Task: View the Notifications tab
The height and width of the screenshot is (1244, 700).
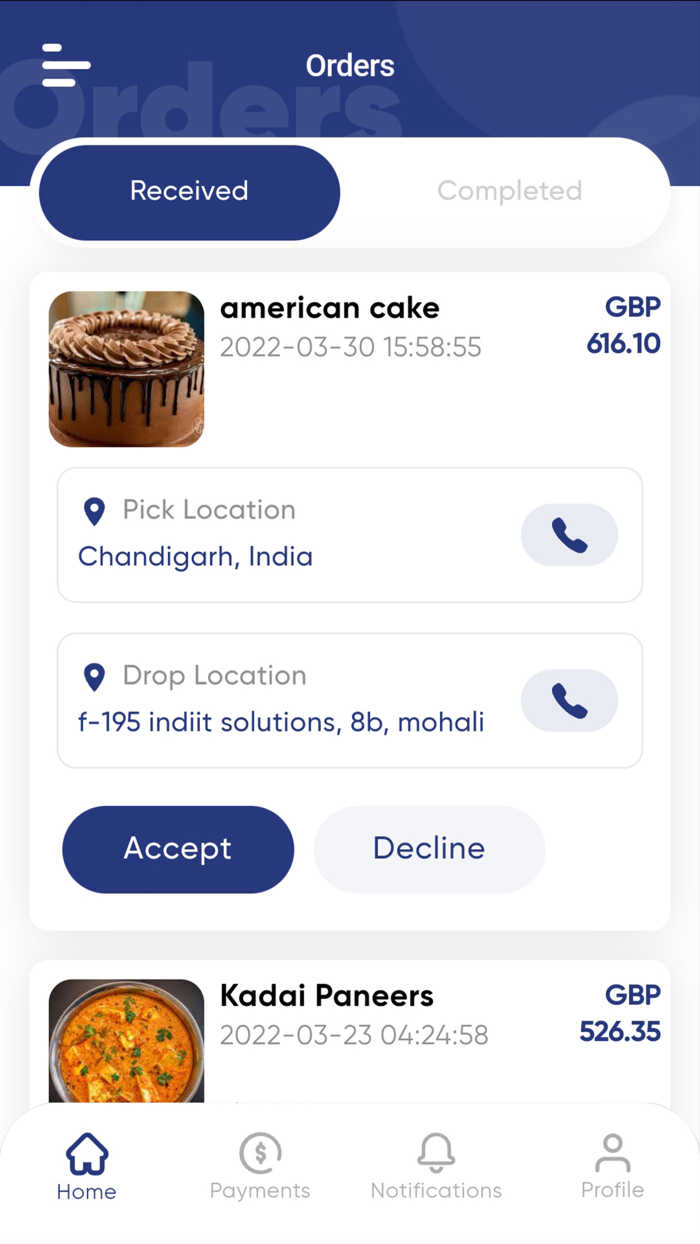Action: (436, 1167)
